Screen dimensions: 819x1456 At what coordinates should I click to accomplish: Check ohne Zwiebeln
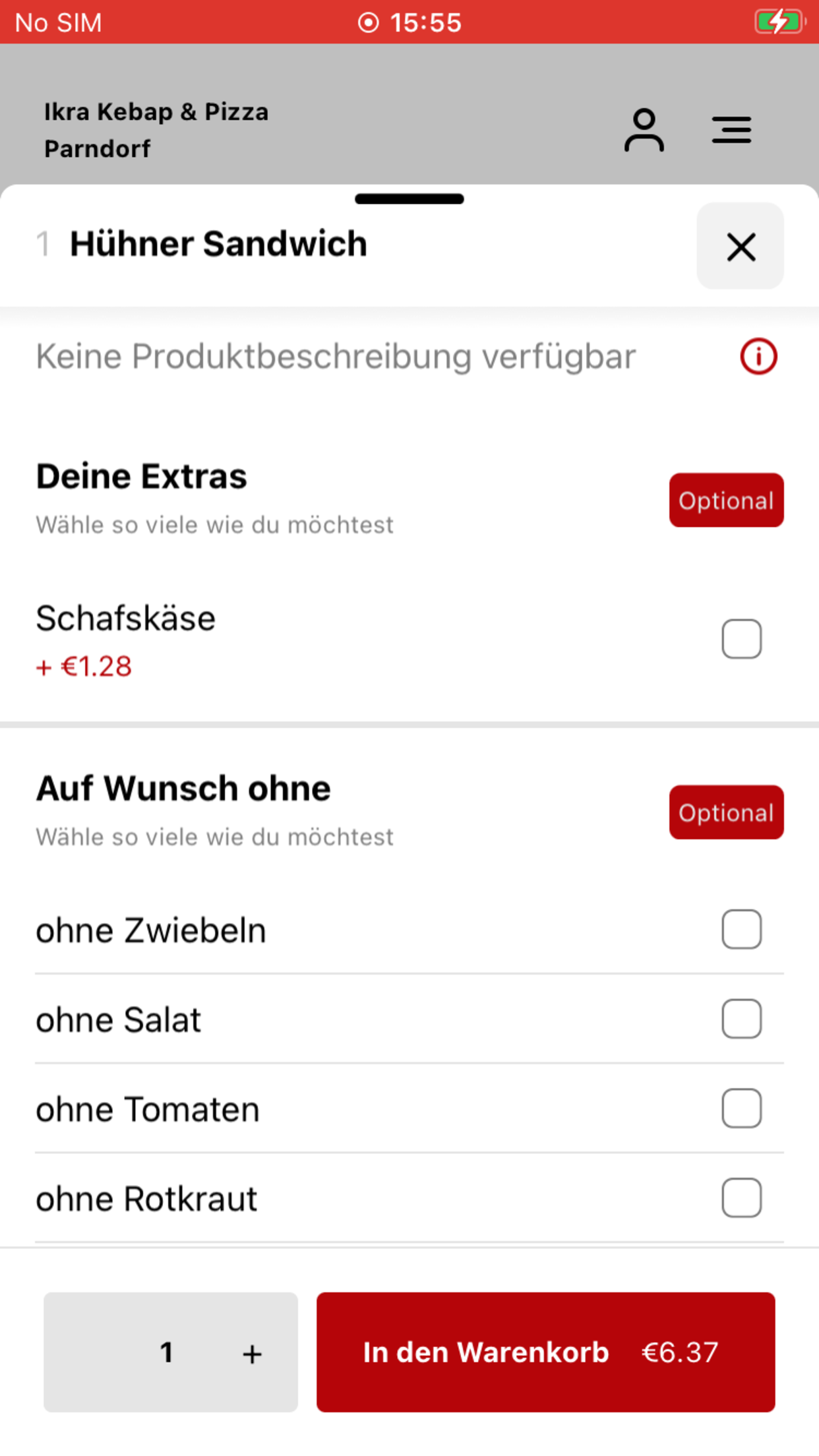pos(741,929)
